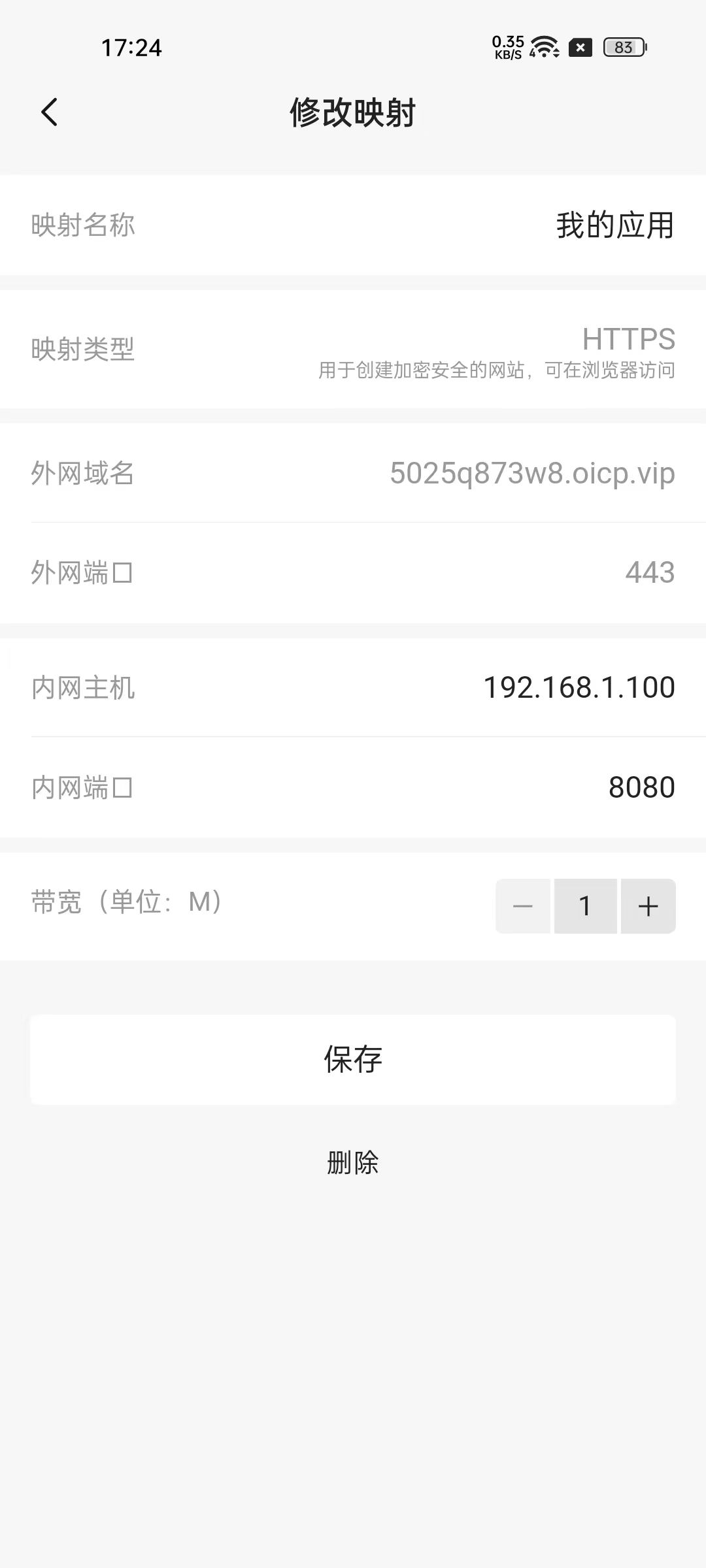Tap the bandwidth value field
Screen dimensions: 706x1568
(x=585, y=906)
